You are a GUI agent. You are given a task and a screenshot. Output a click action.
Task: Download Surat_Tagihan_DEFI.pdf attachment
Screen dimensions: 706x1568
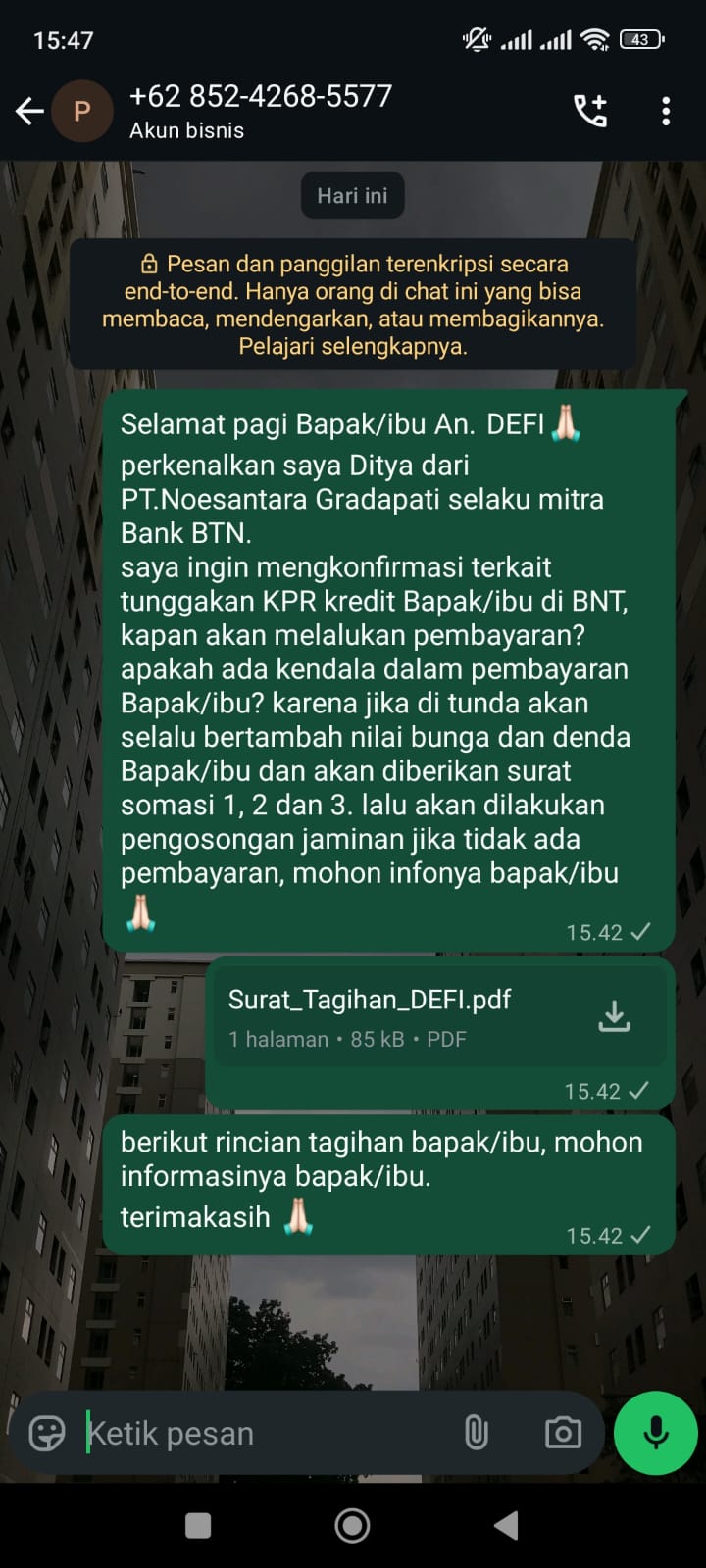tap(615, 1017)
